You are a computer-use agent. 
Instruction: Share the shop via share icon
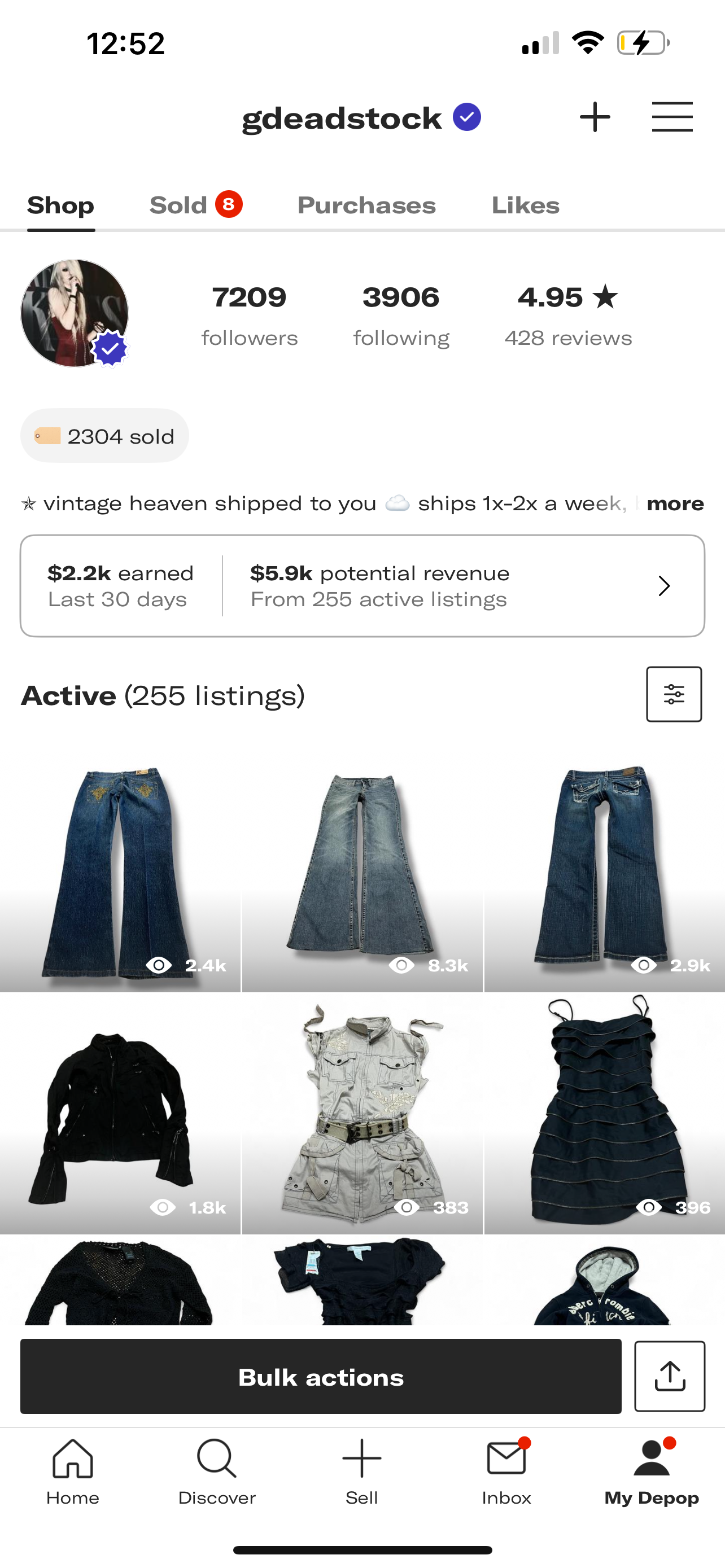pos(670,1376)
